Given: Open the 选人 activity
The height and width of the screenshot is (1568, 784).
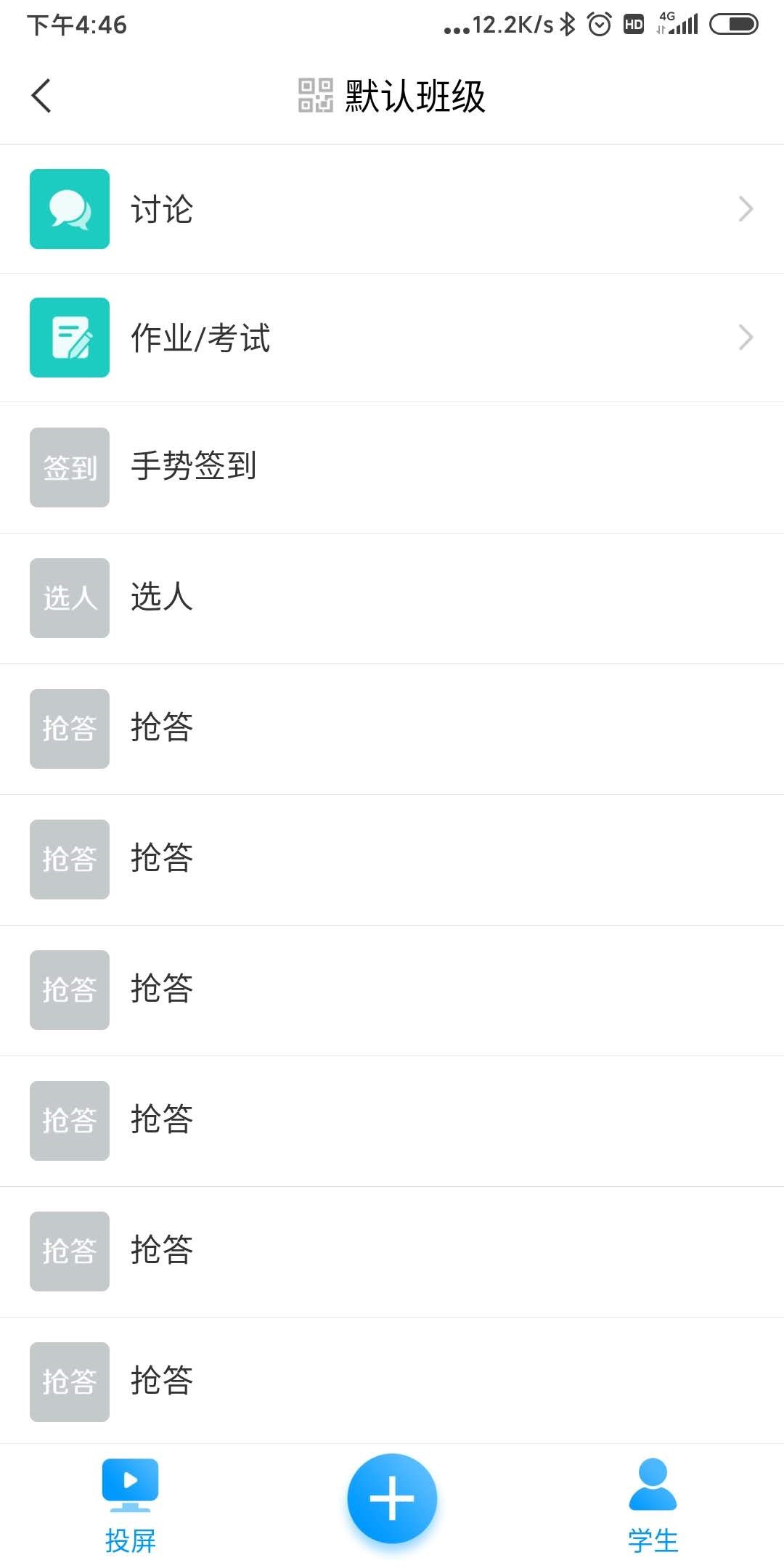Looking at the screenshot, I should click(x=392, y=598).
